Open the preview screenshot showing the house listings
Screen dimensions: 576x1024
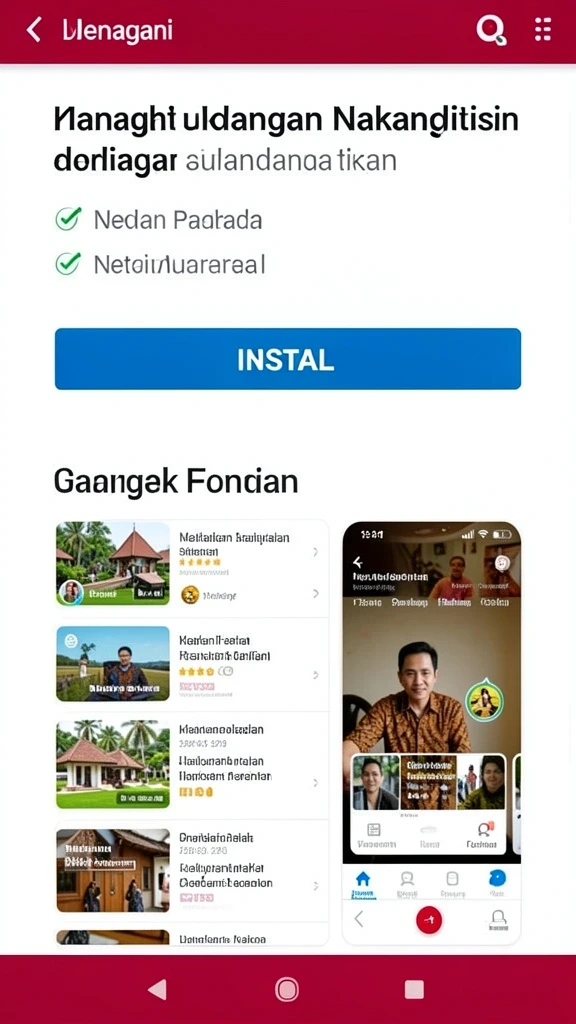191,733
